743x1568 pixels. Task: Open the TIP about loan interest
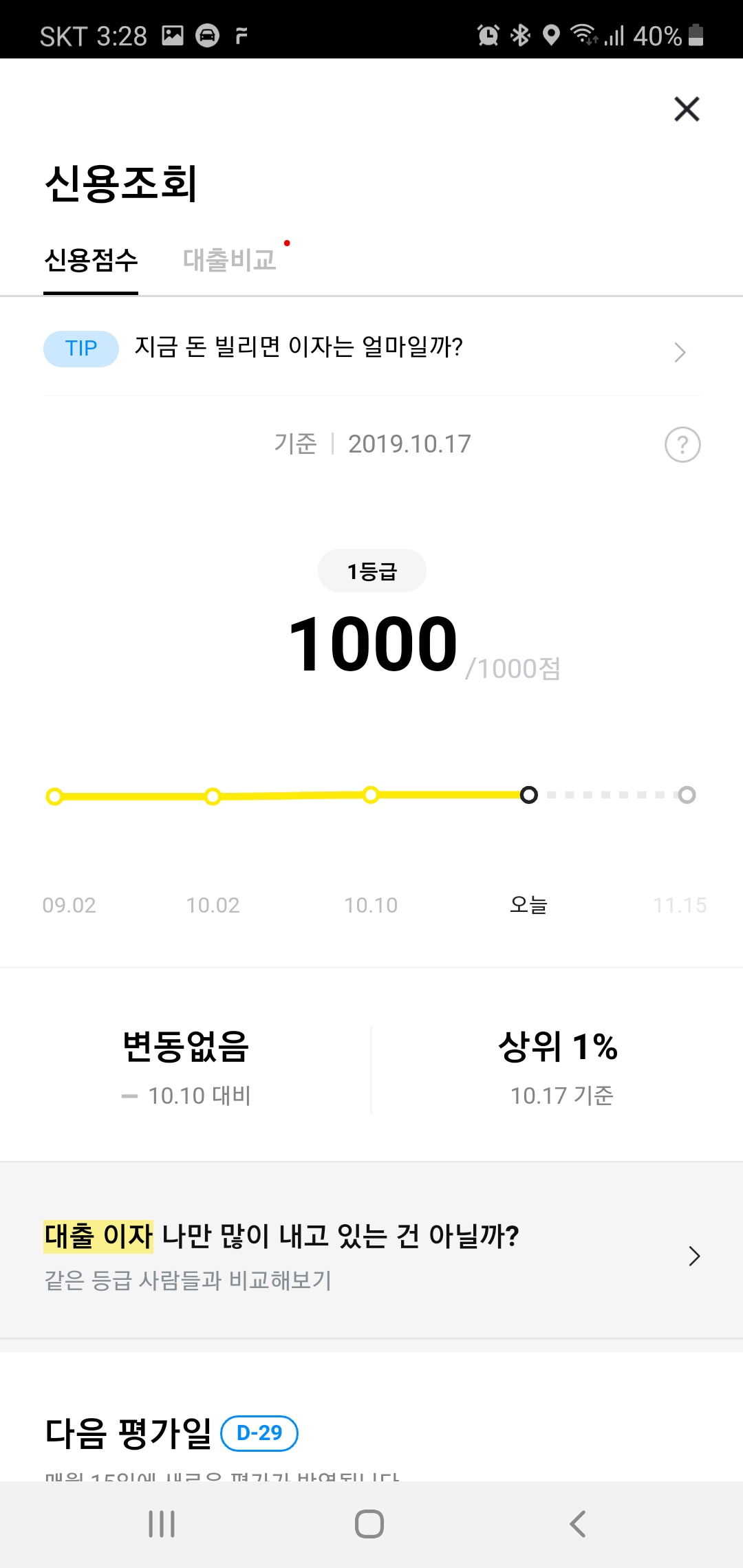(371, 348)
